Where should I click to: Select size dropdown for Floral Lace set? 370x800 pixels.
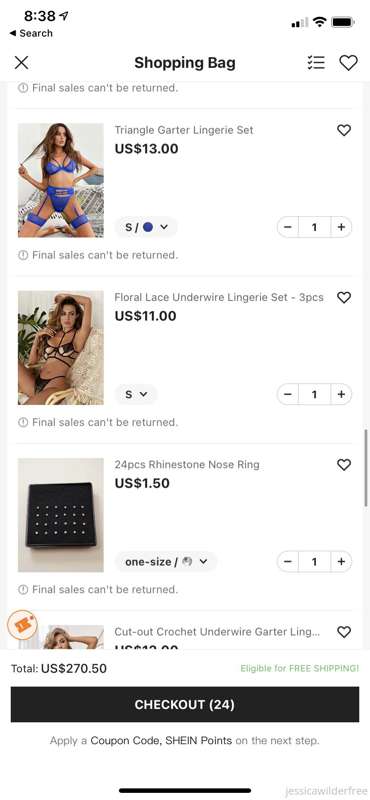click(x=136, y=394)
